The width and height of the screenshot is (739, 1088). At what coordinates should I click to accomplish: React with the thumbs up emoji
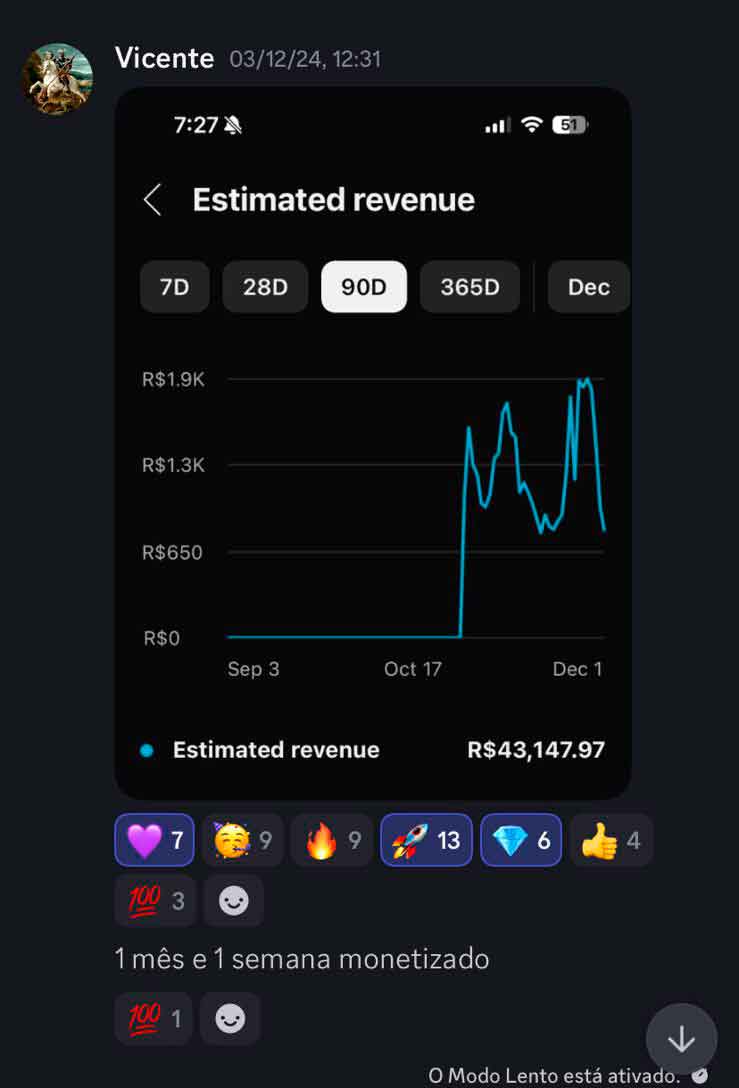[x=611, y=840]
